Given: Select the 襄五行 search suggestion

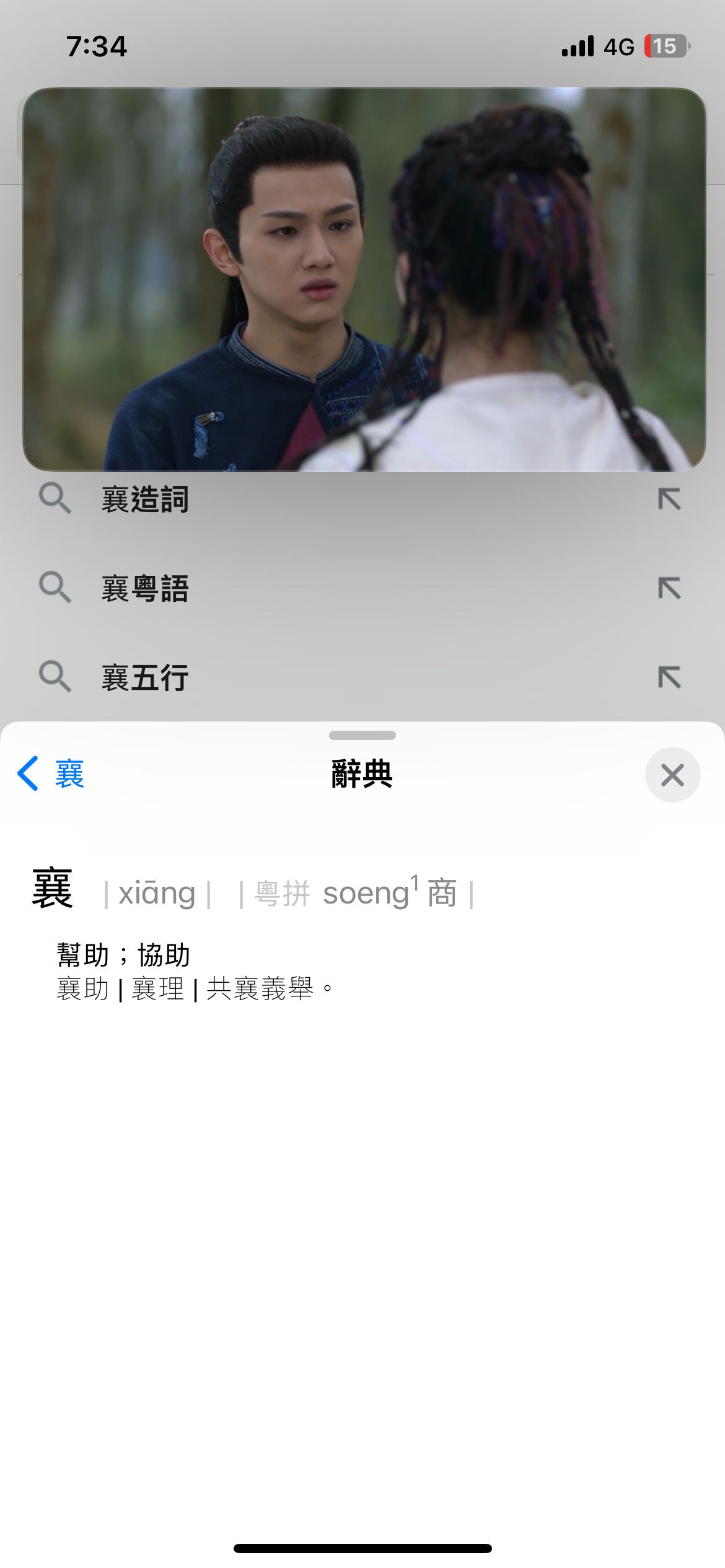Looking at the screenshot, I should (x=146, y=677).
